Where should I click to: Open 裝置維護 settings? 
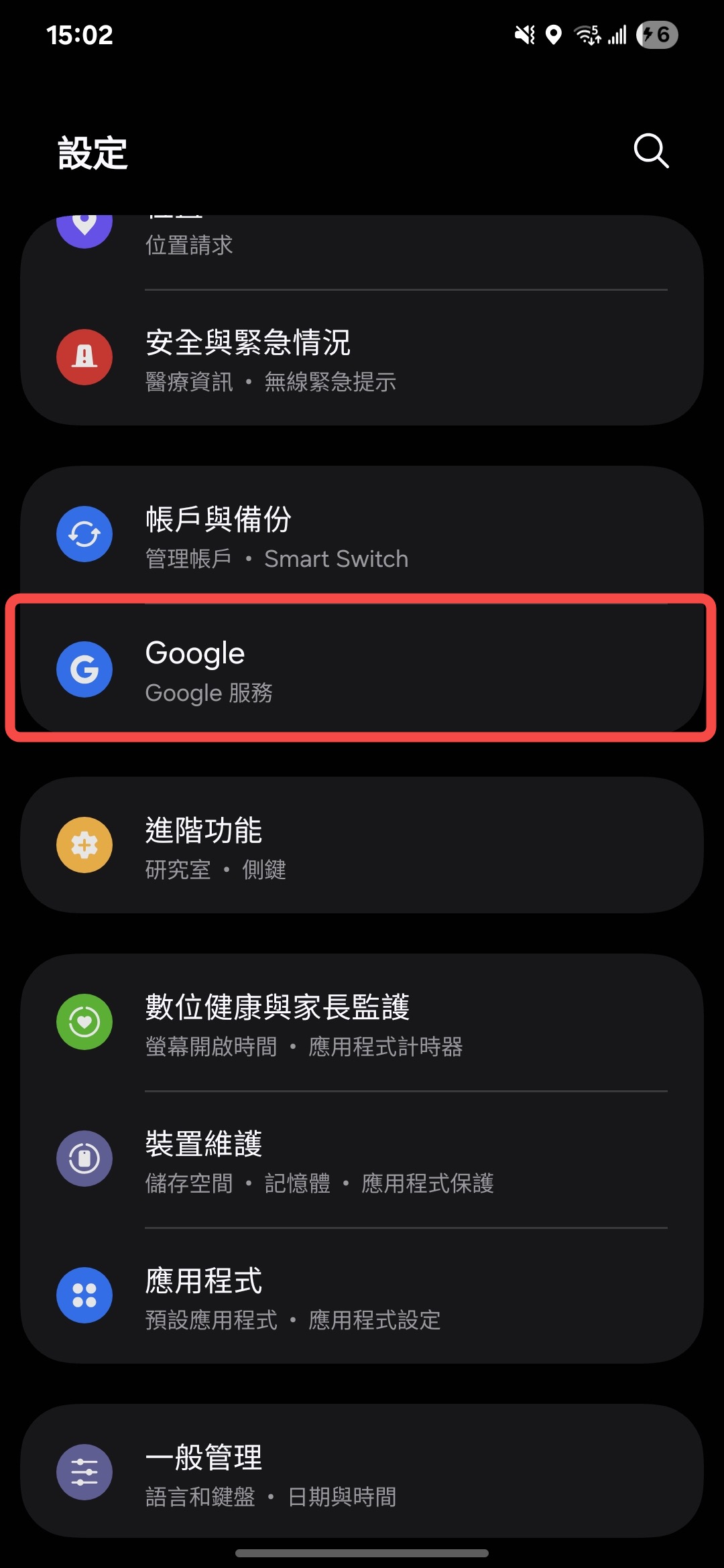[x=362, y=1159]
